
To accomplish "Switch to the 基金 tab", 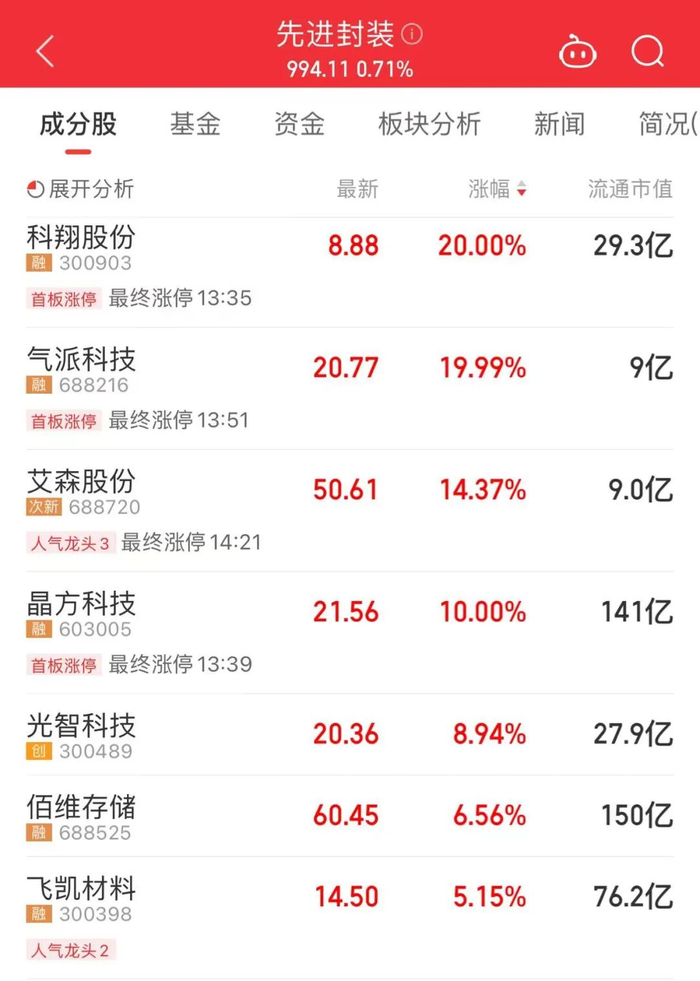I will [195, 125].
